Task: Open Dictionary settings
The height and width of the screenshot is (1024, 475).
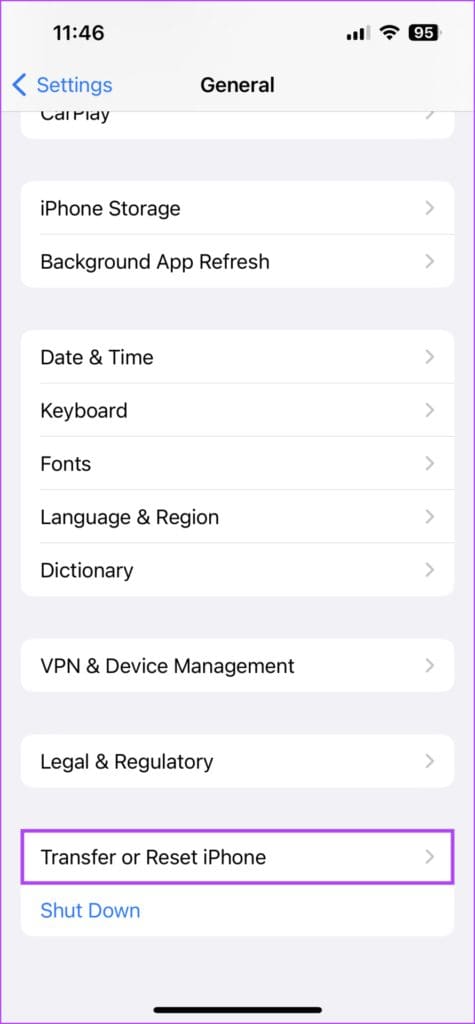Action: pos(237,570)
